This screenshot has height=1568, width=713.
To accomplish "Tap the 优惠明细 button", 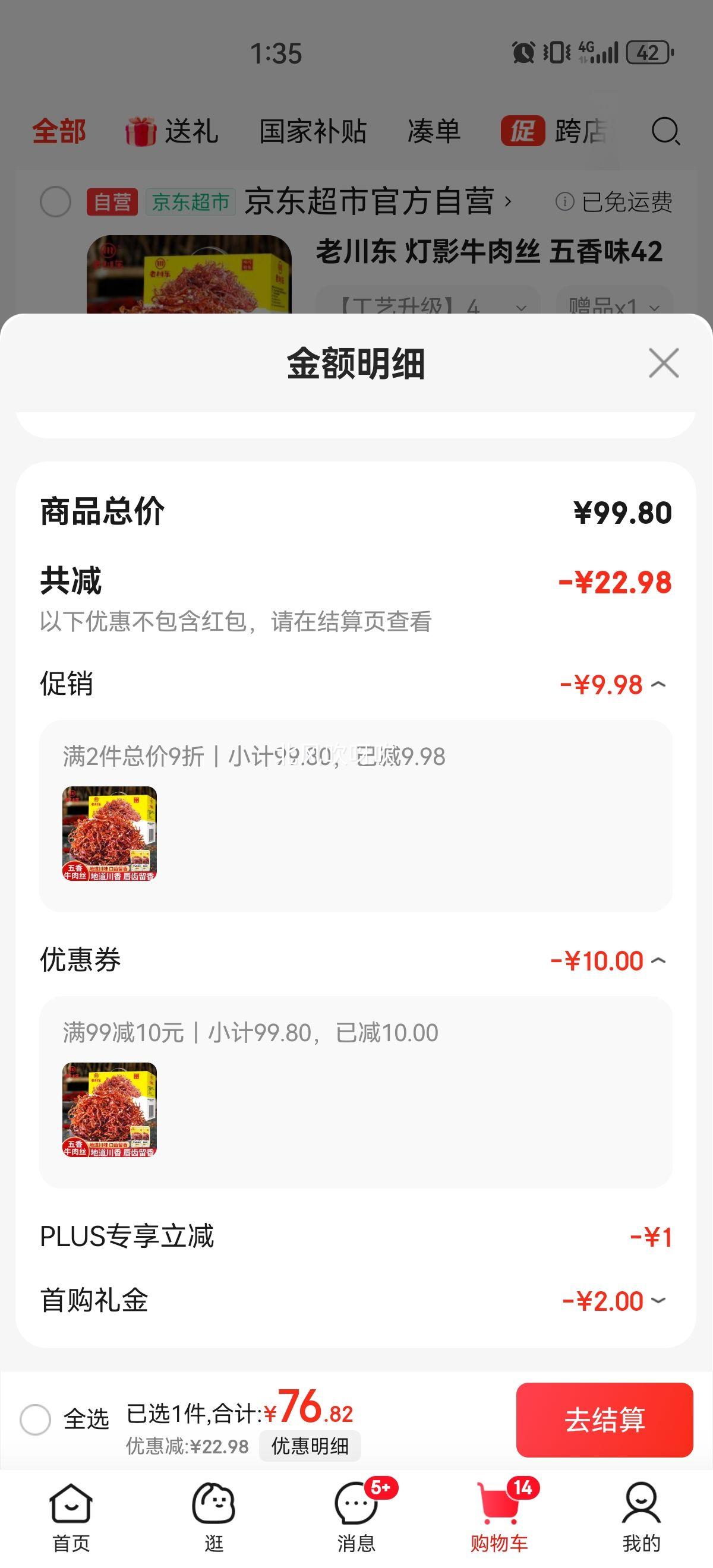I will click(310, 1446).
